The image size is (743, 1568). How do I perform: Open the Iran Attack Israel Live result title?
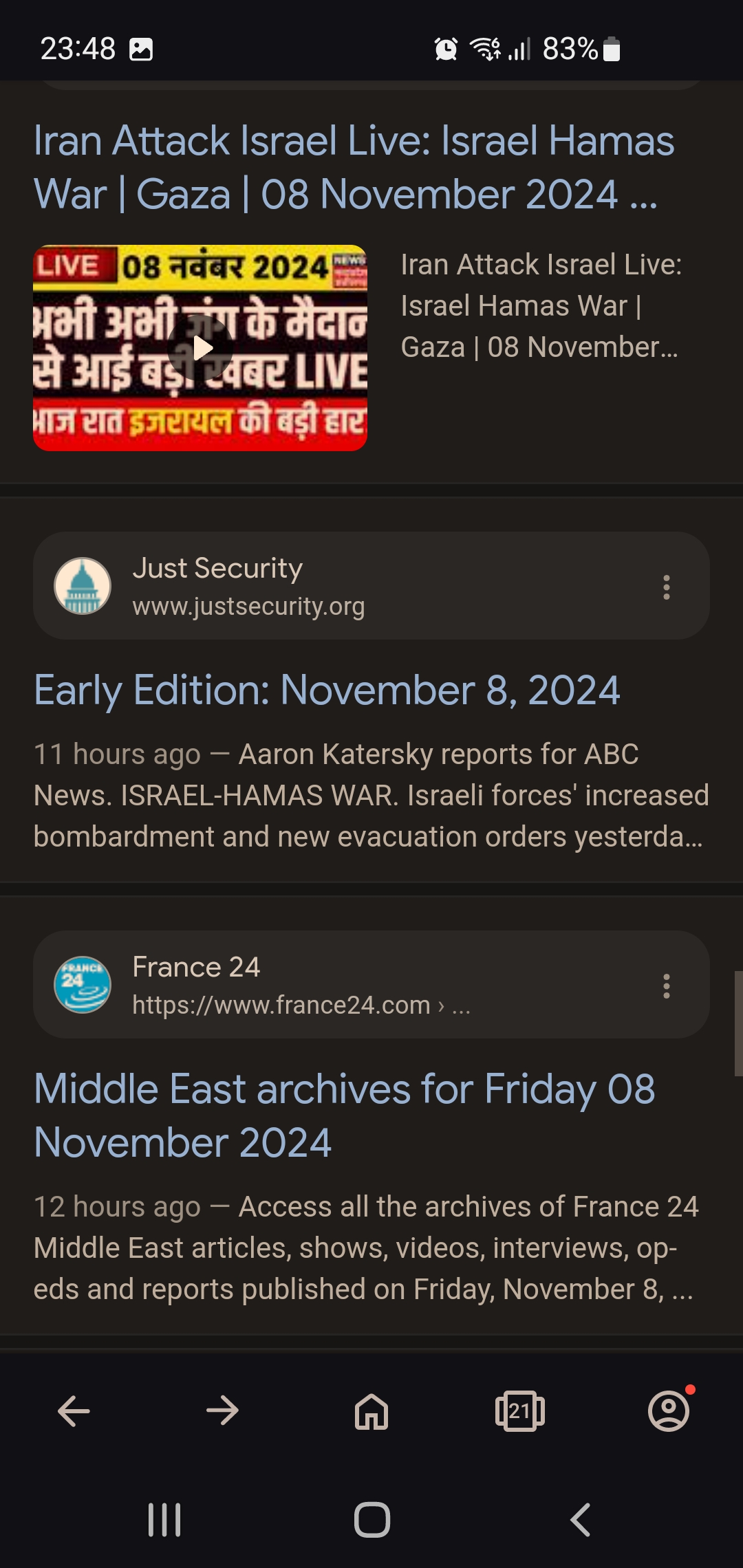click(x=354, y=167)
